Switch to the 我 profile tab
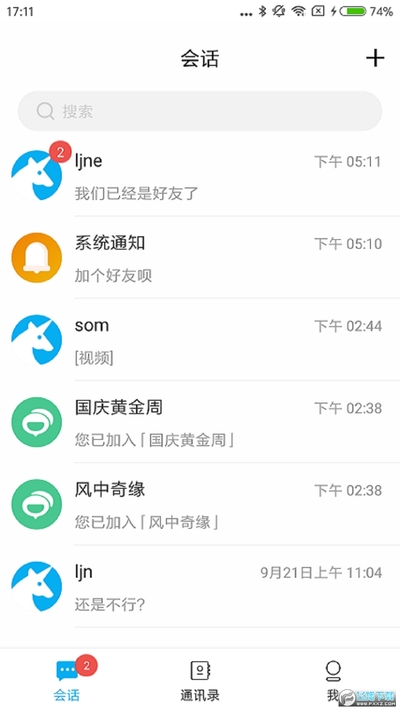Image resolution: width=400 pixels, height=711 pixels. [333, 680]
